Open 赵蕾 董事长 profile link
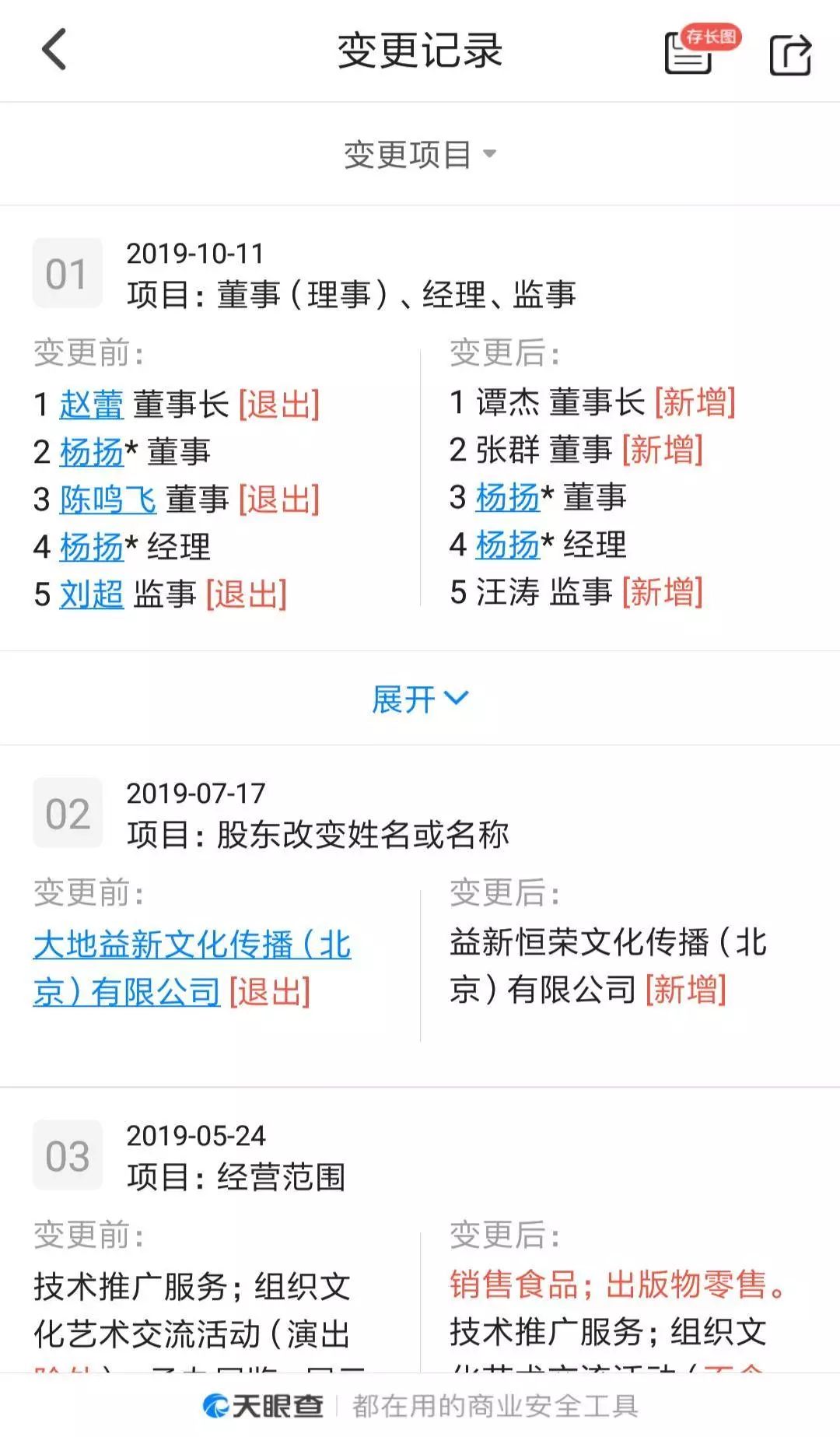 point(91,405)
